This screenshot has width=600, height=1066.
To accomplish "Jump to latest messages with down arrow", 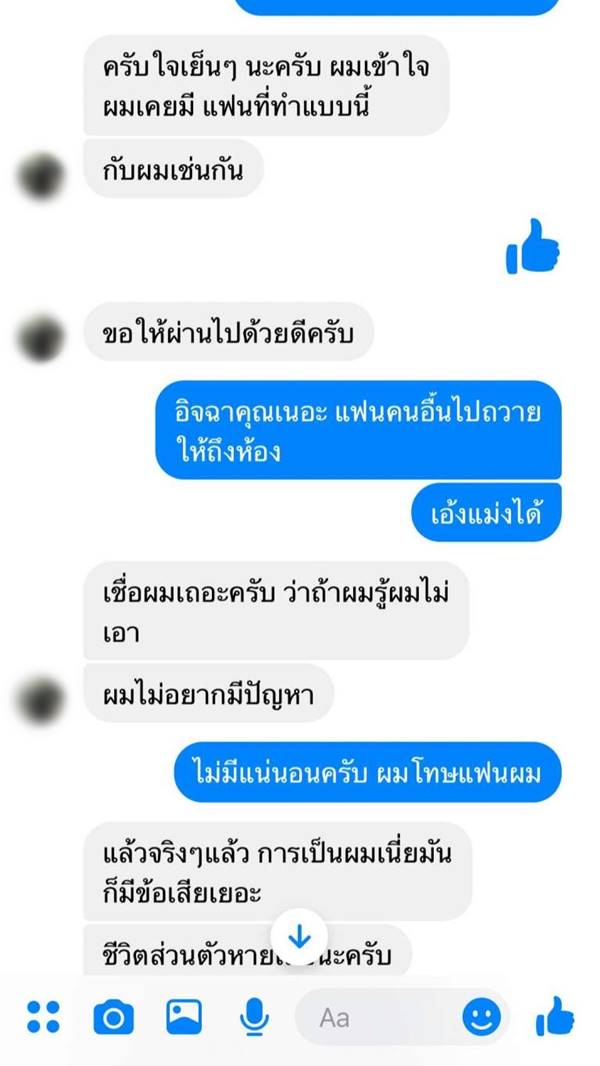I will pos(300,937).
